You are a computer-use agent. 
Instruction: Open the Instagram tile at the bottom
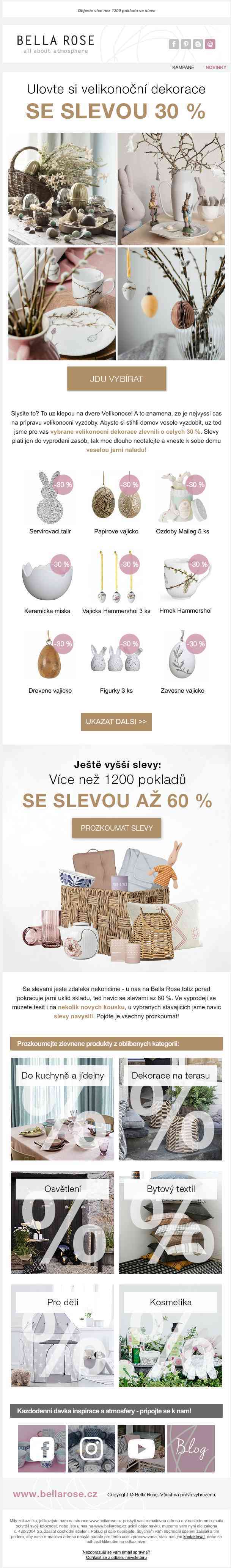(91, 1448)
